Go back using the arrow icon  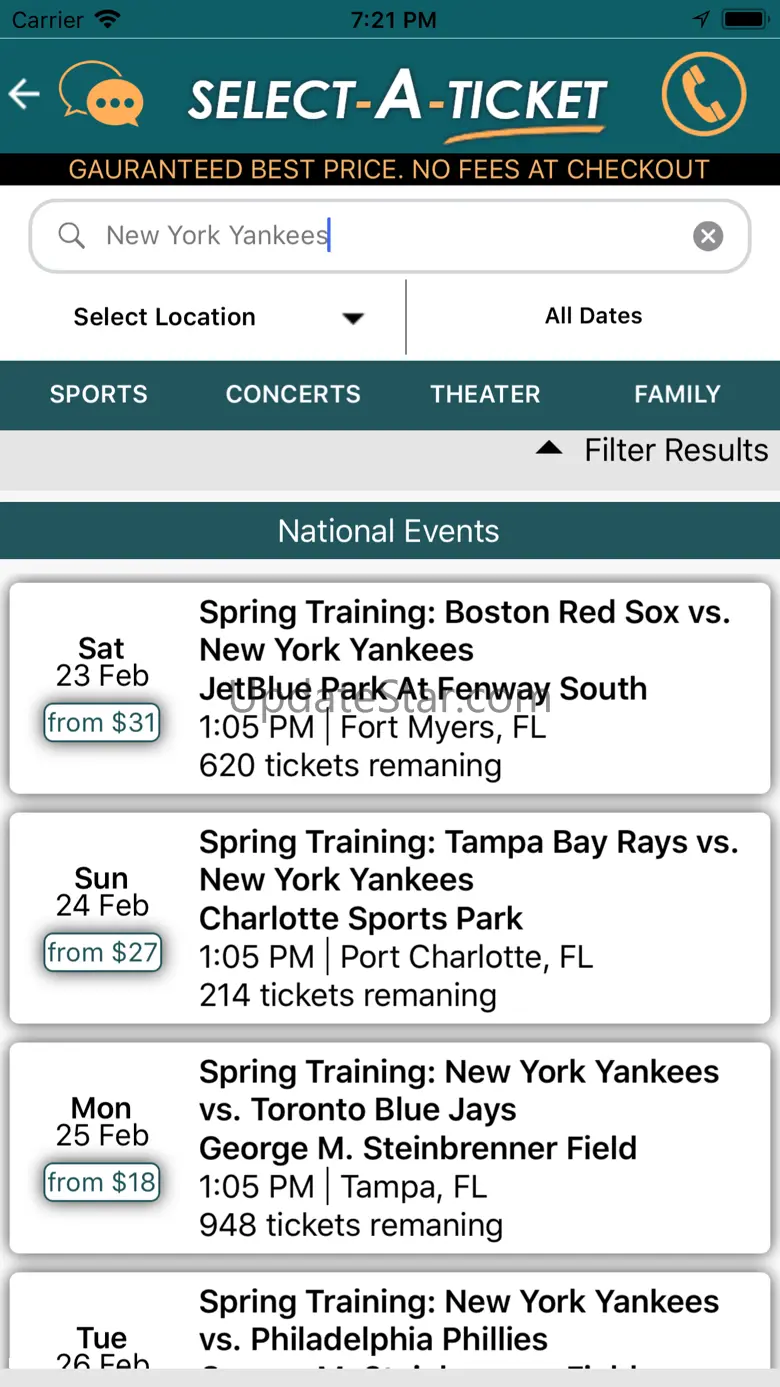tap(24, 95)
